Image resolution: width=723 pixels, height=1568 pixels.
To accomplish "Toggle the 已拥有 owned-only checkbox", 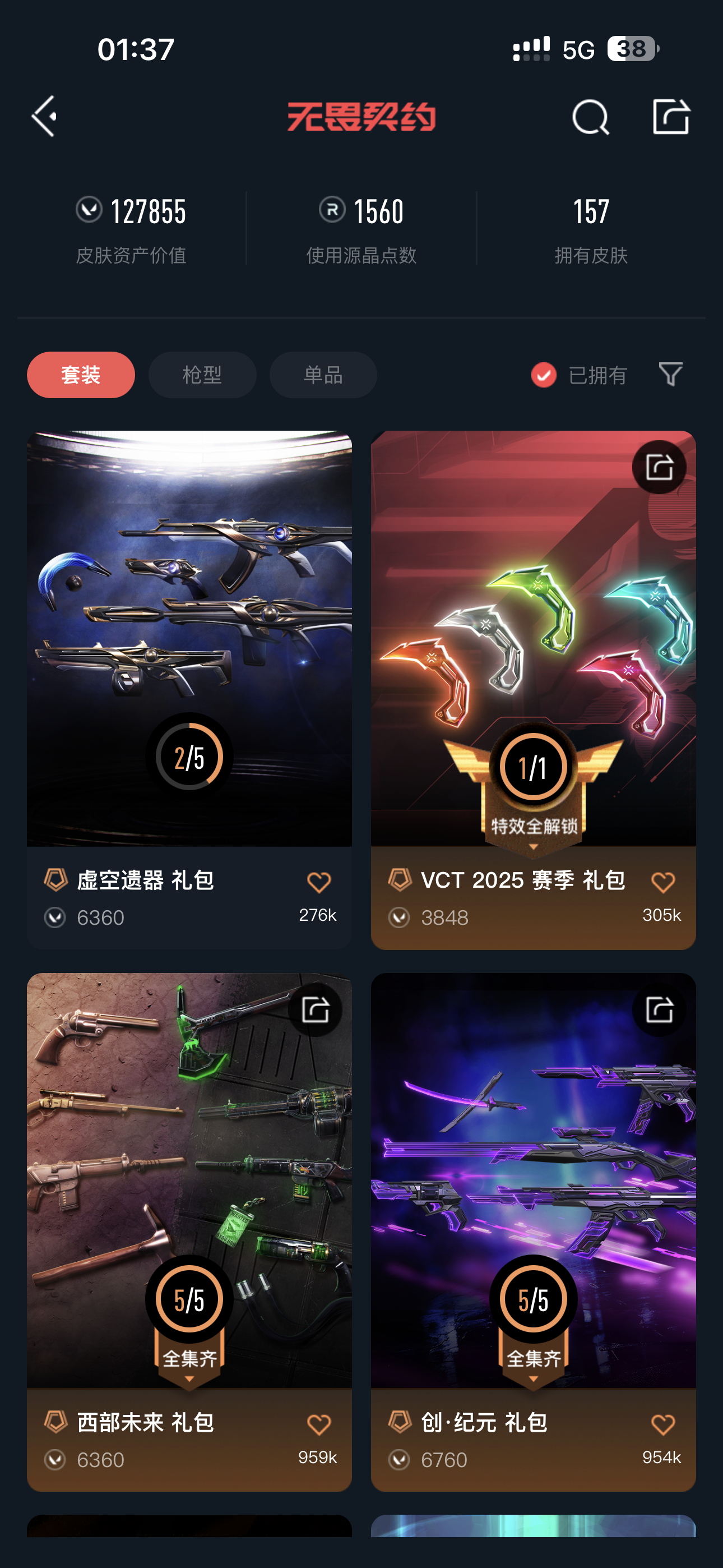I will point(544,375).
